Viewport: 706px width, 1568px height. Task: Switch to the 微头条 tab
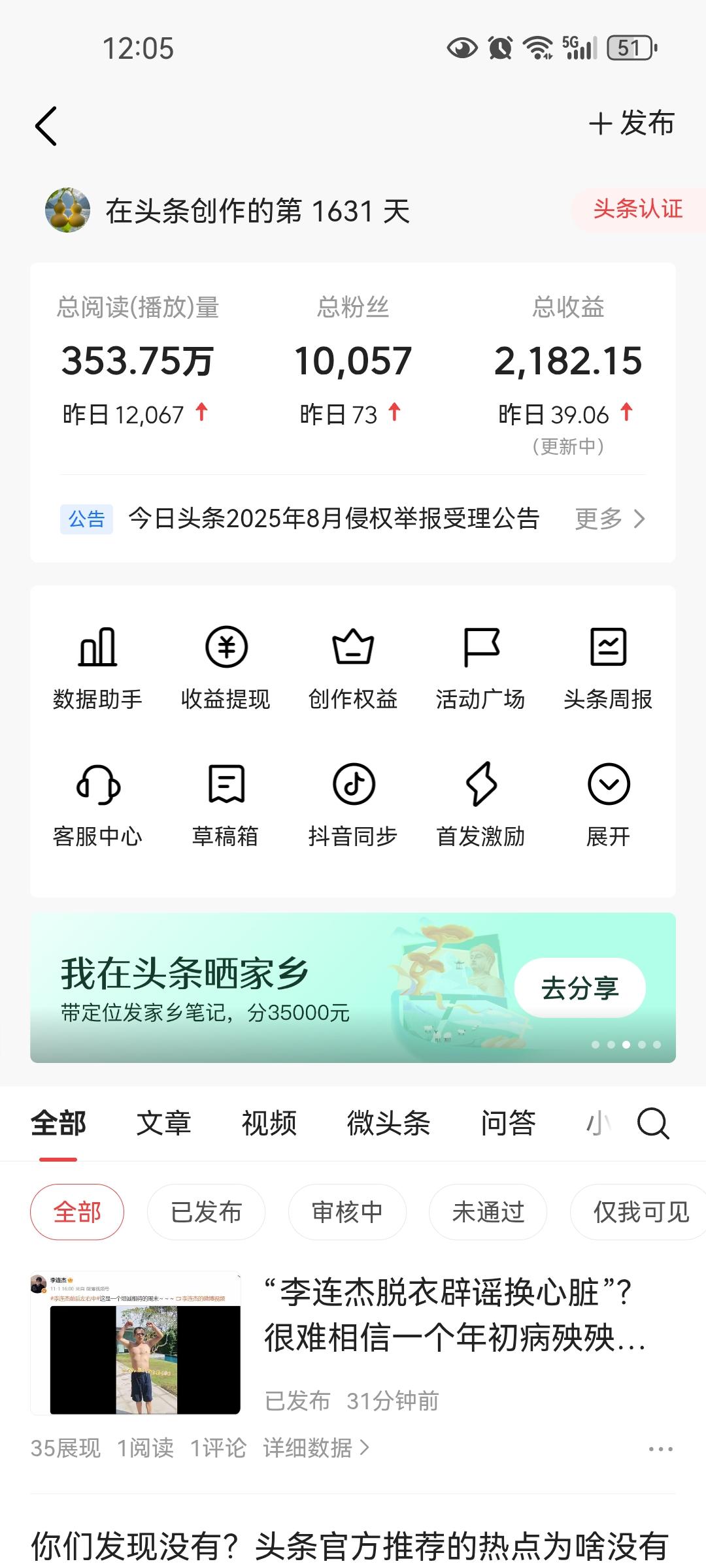pyautogui.click(x=388, y=1122)
